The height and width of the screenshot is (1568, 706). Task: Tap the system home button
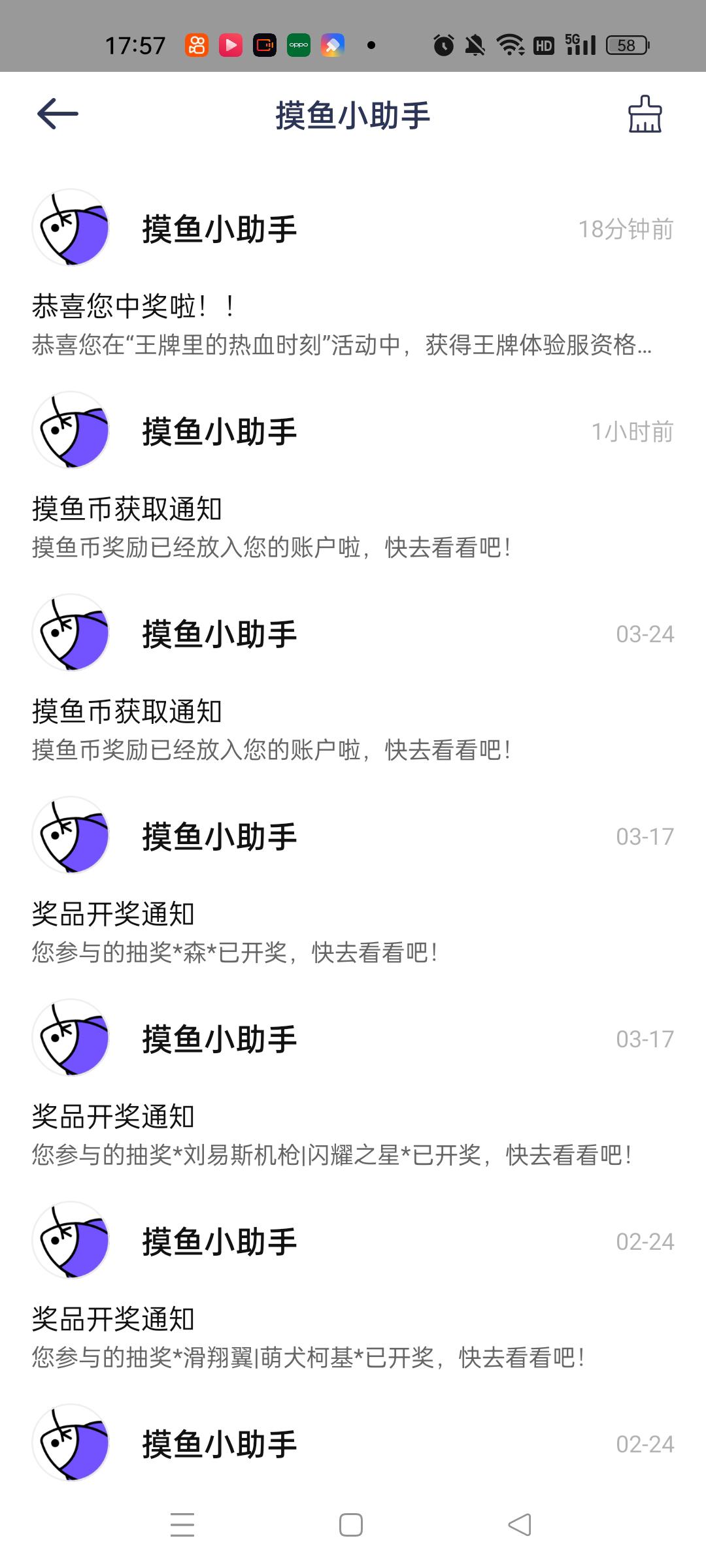click(351, 1525)
